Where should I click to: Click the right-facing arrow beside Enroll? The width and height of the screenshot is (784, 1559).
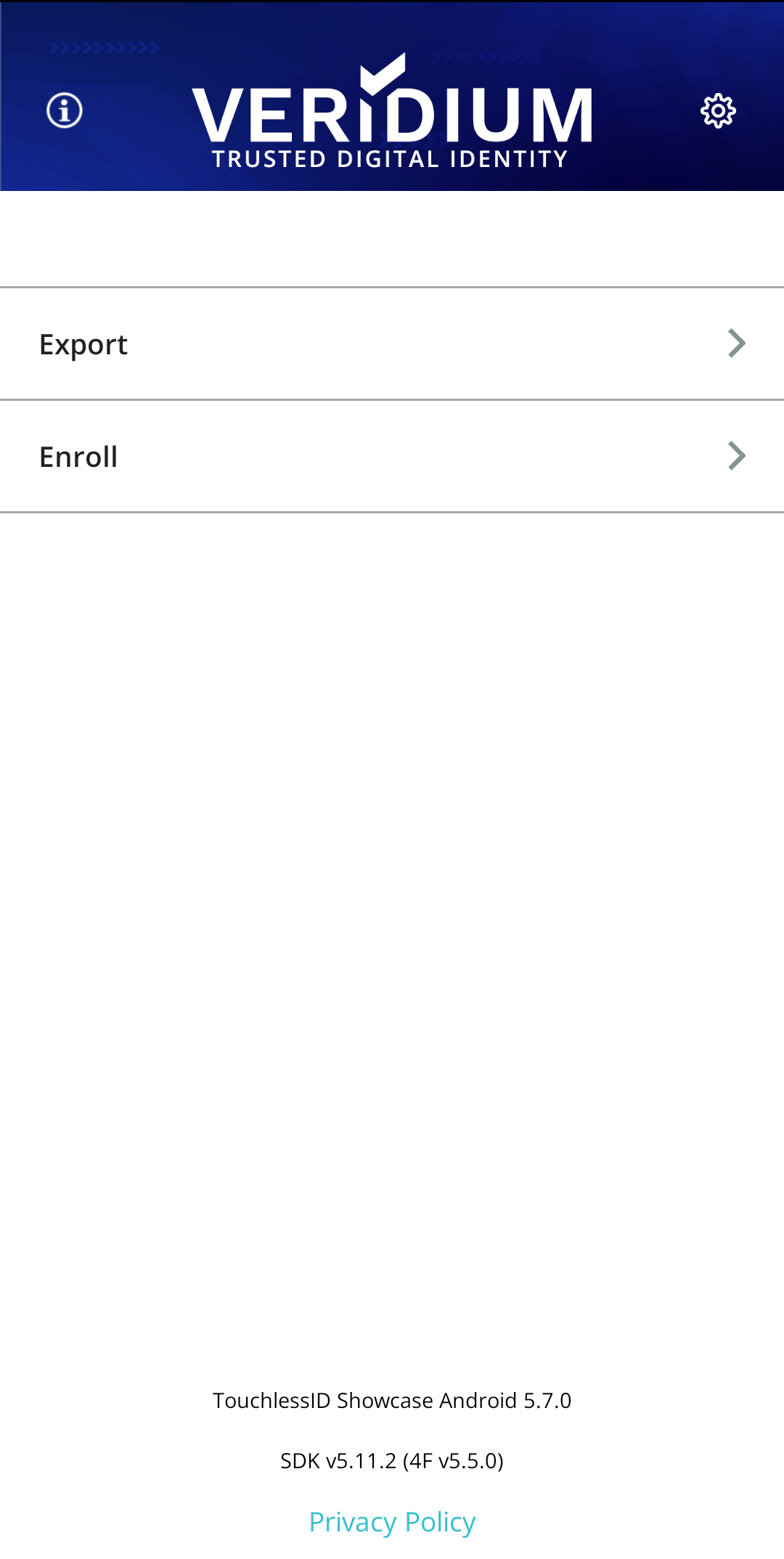pos(736,455)
